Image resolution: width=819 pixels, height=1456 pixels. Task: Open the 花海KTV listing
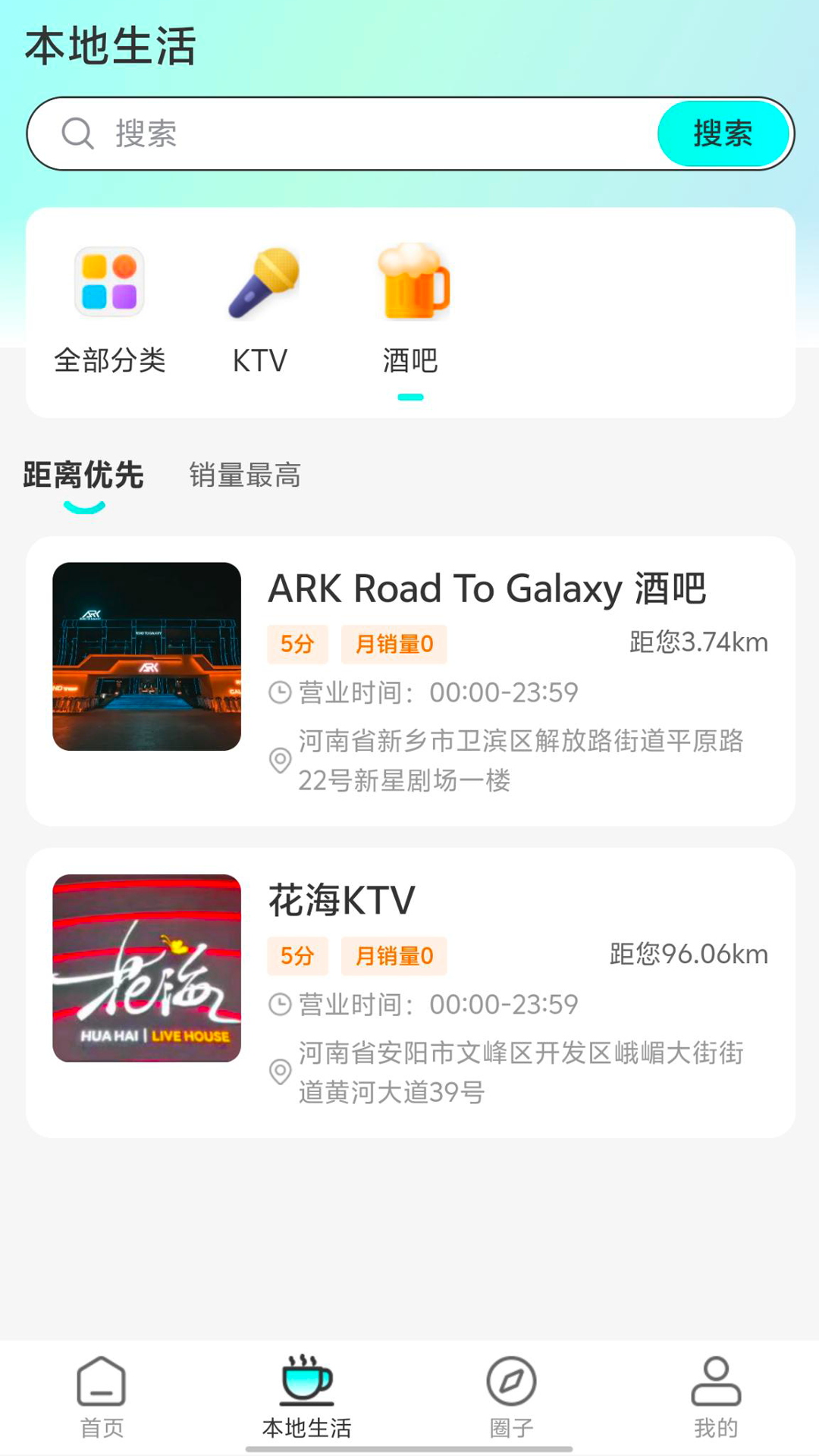(x=410, y=992)
